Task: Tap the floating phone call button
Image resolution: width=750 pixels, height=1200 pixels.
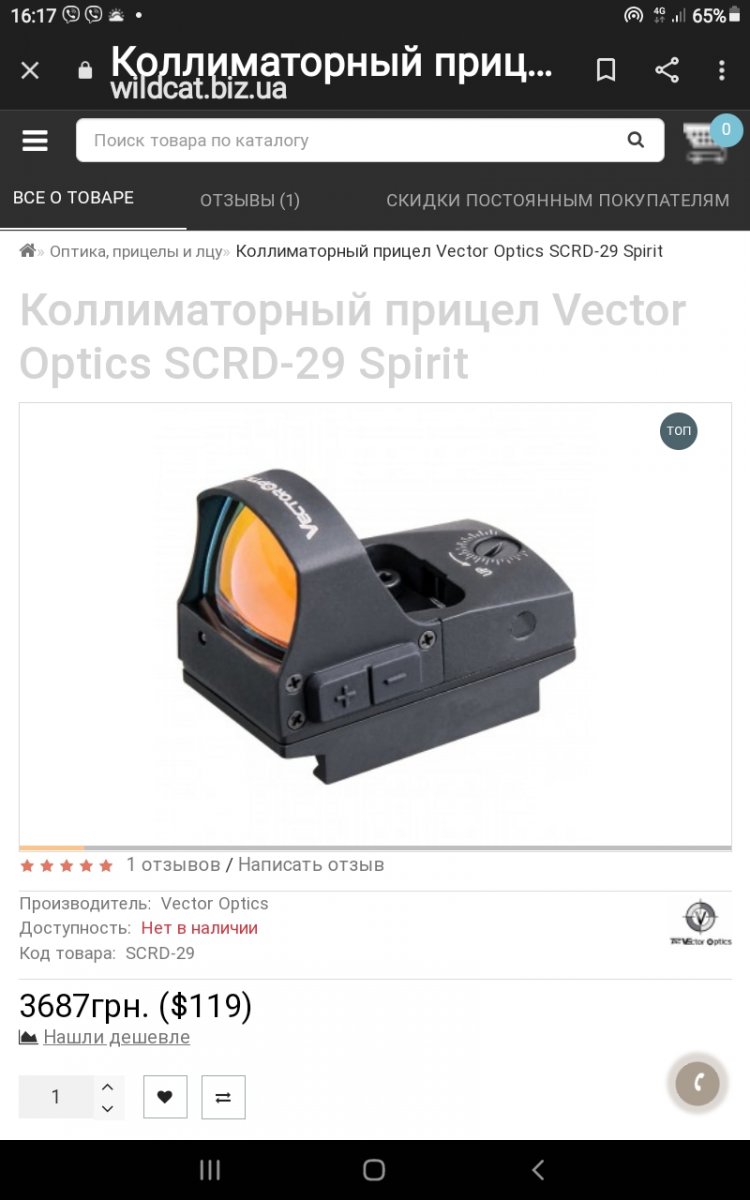Action: (698, 1082)
